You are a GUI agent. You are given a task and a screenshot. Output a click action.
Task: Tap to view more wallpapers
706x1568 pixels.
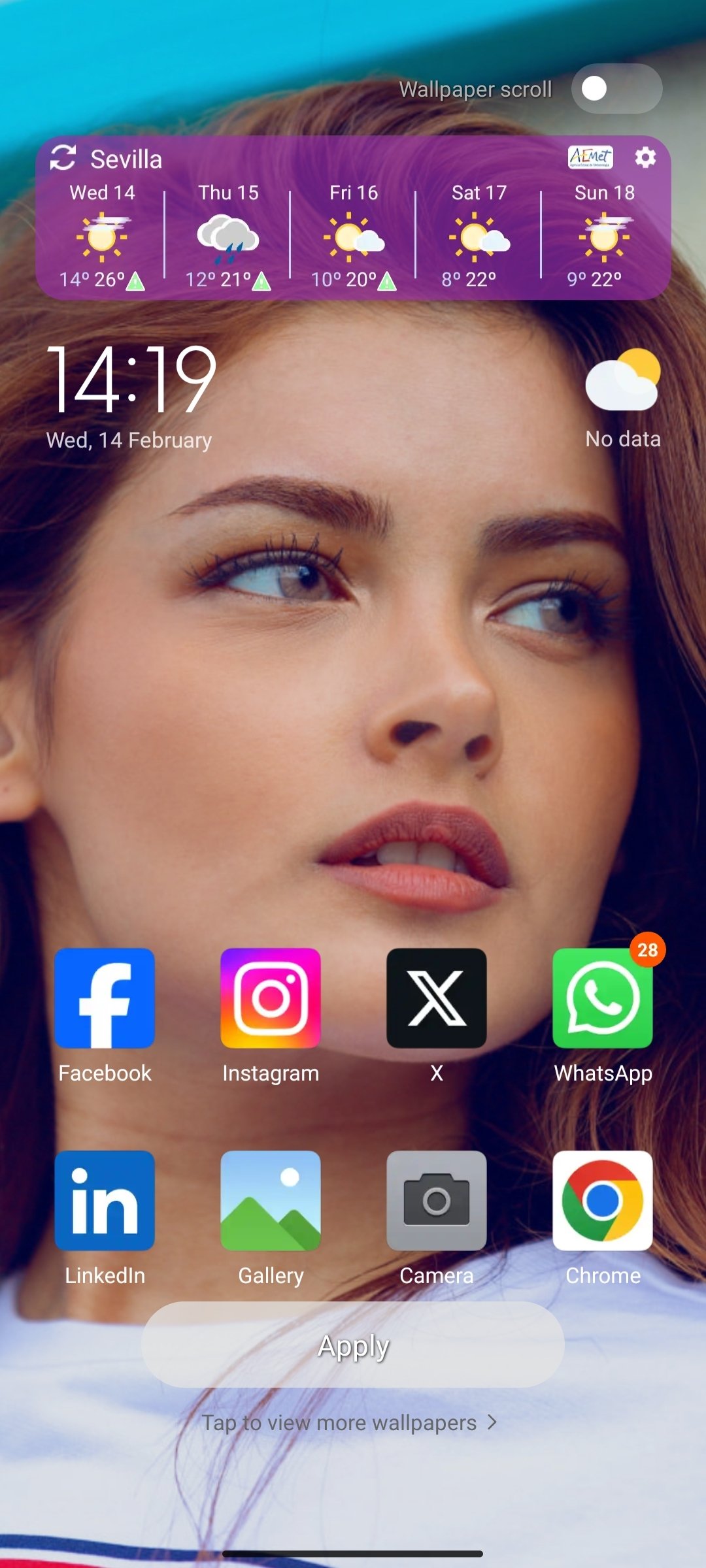pos(350,1422)
